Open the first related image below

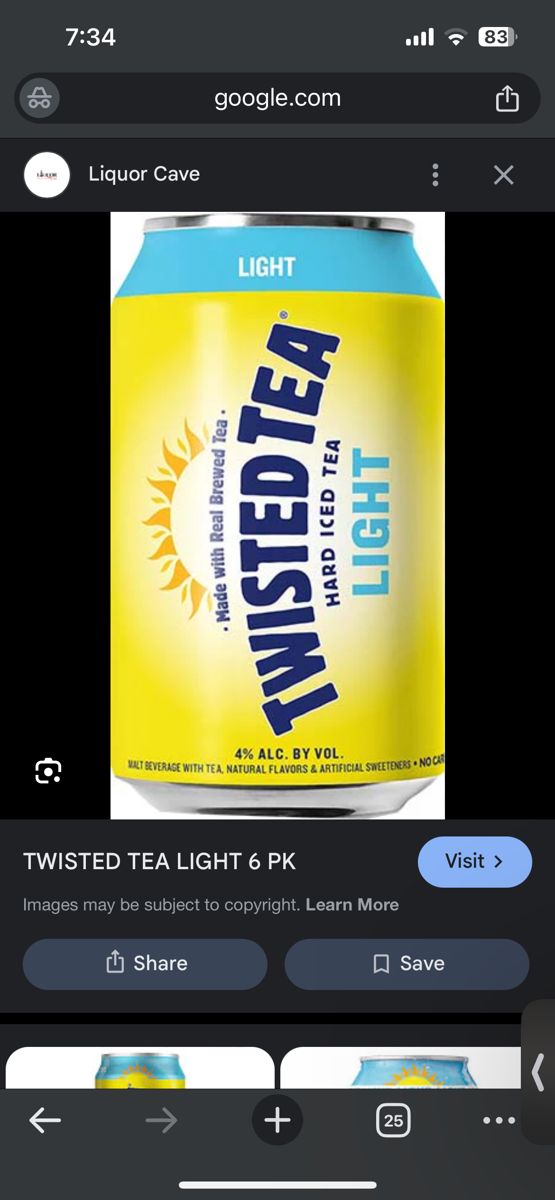140,1068
